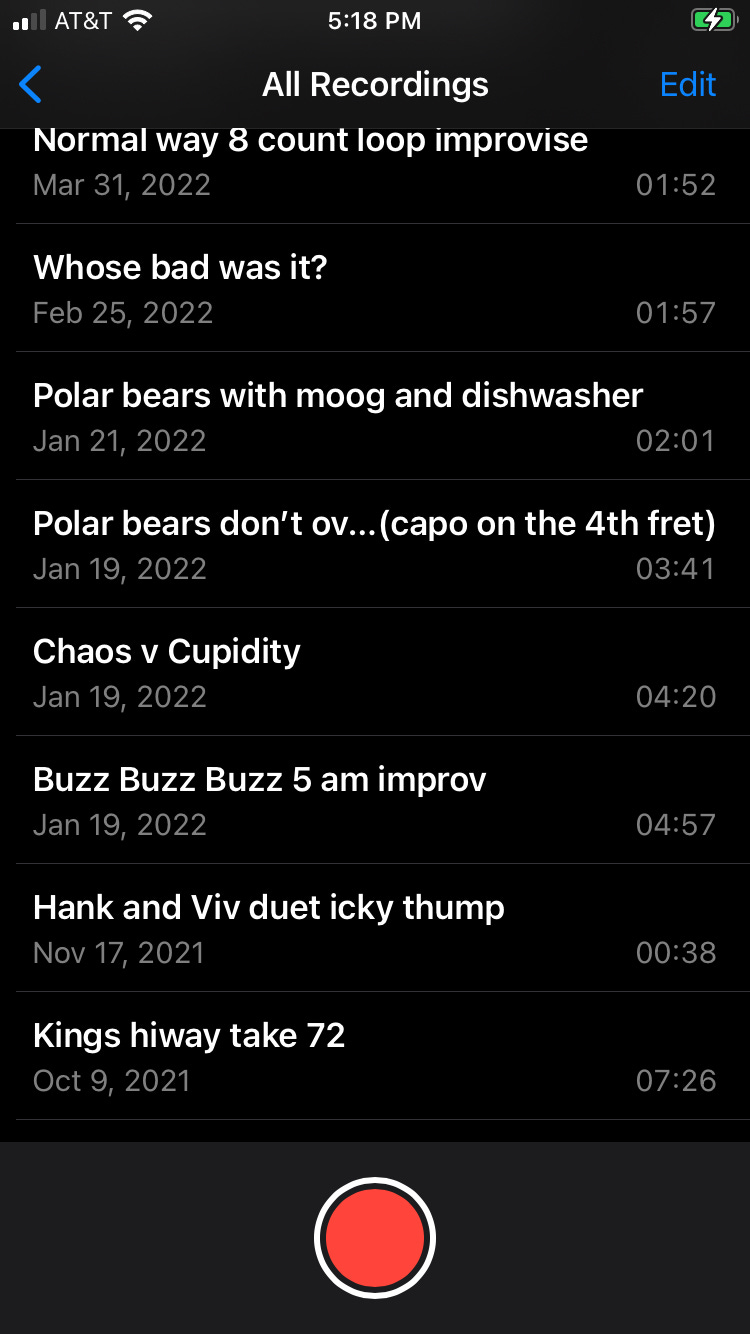The height and width of the screenshot is (1334, 750).
Task: Go back using the blue arrow
Action: click(31, 85)
